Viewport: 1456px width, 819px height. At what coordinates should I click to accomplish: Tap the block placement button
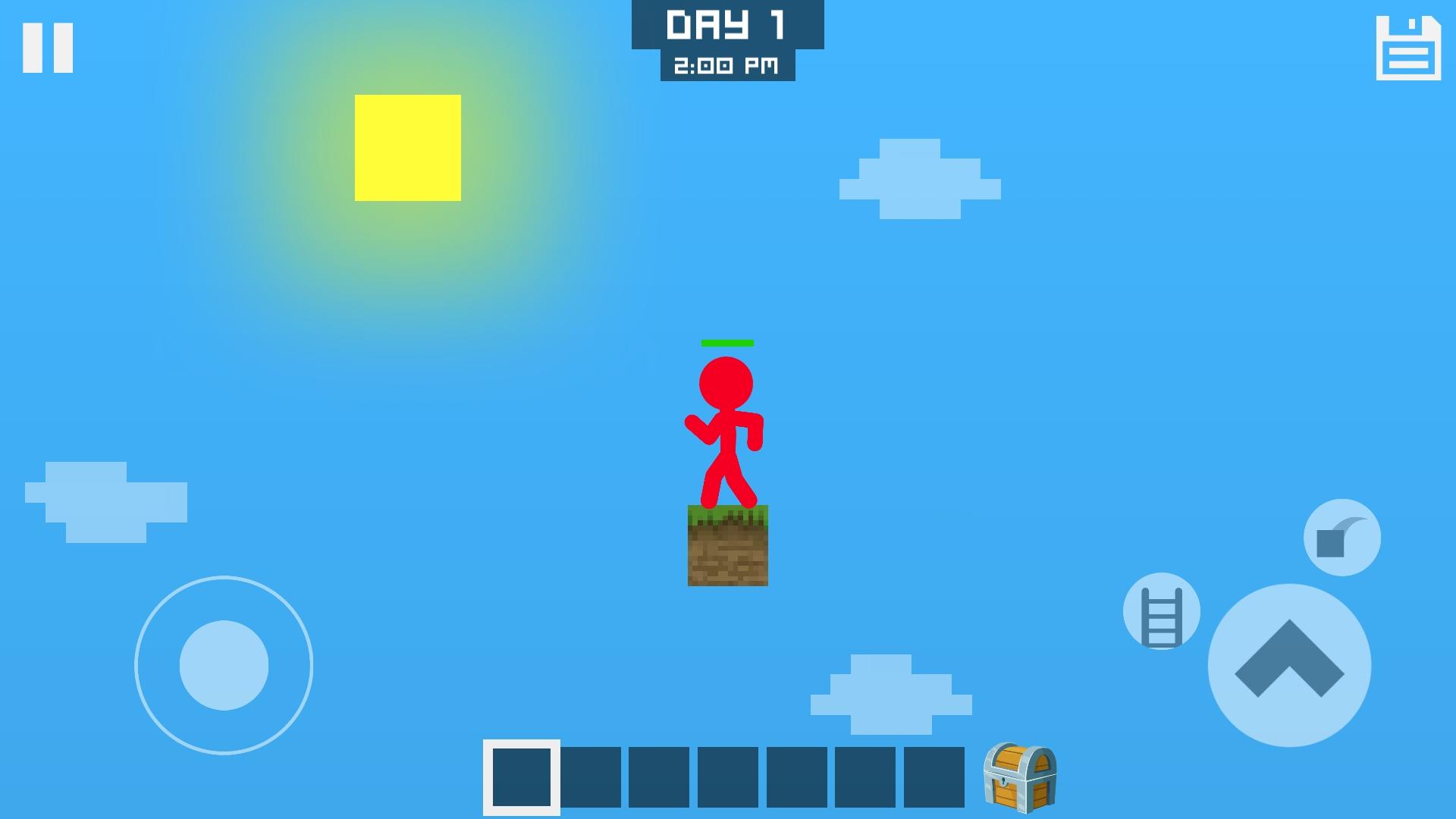click(x=1341, y=538)
